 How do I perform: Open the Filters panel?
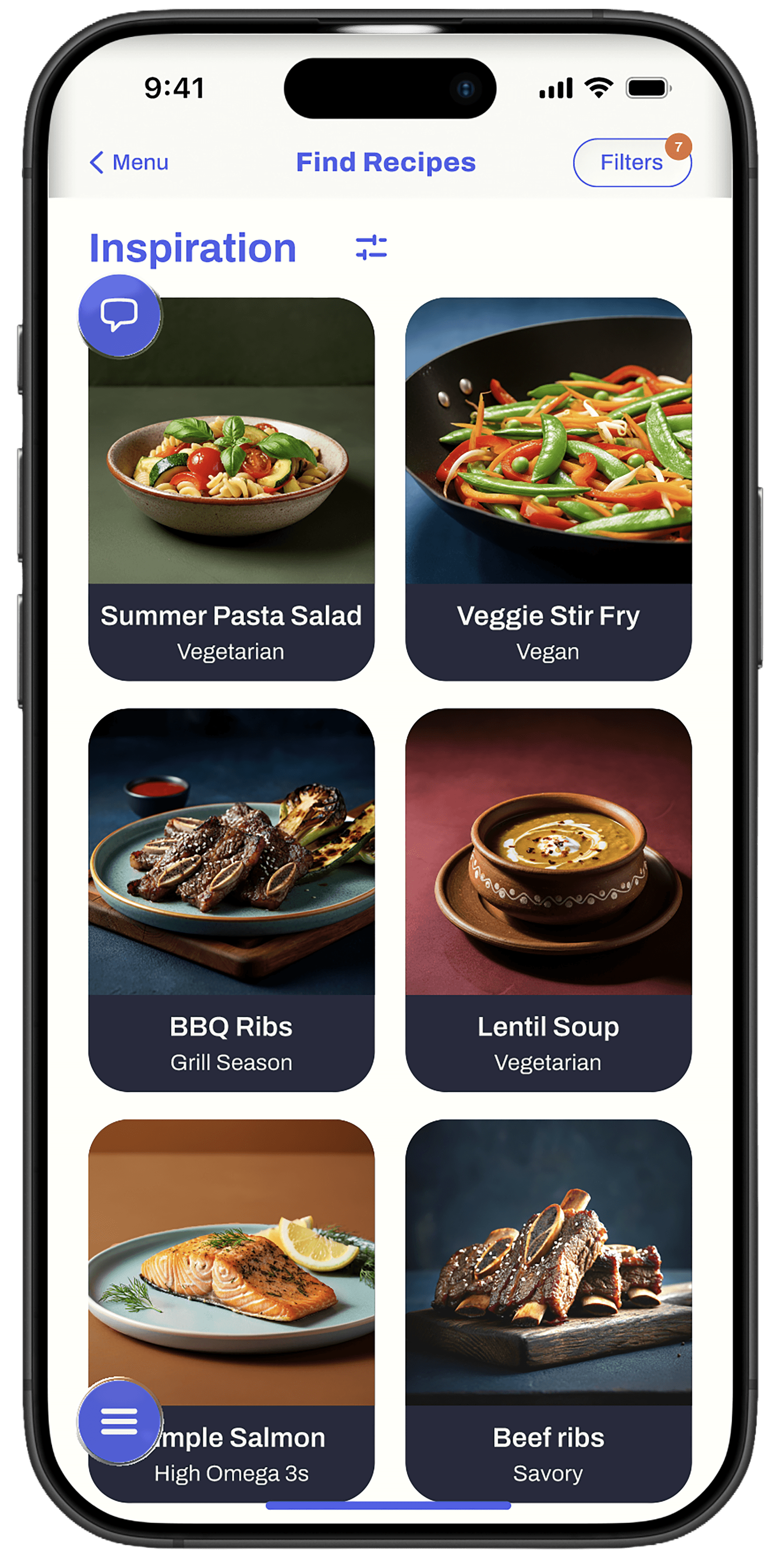[x=631, y=162]
